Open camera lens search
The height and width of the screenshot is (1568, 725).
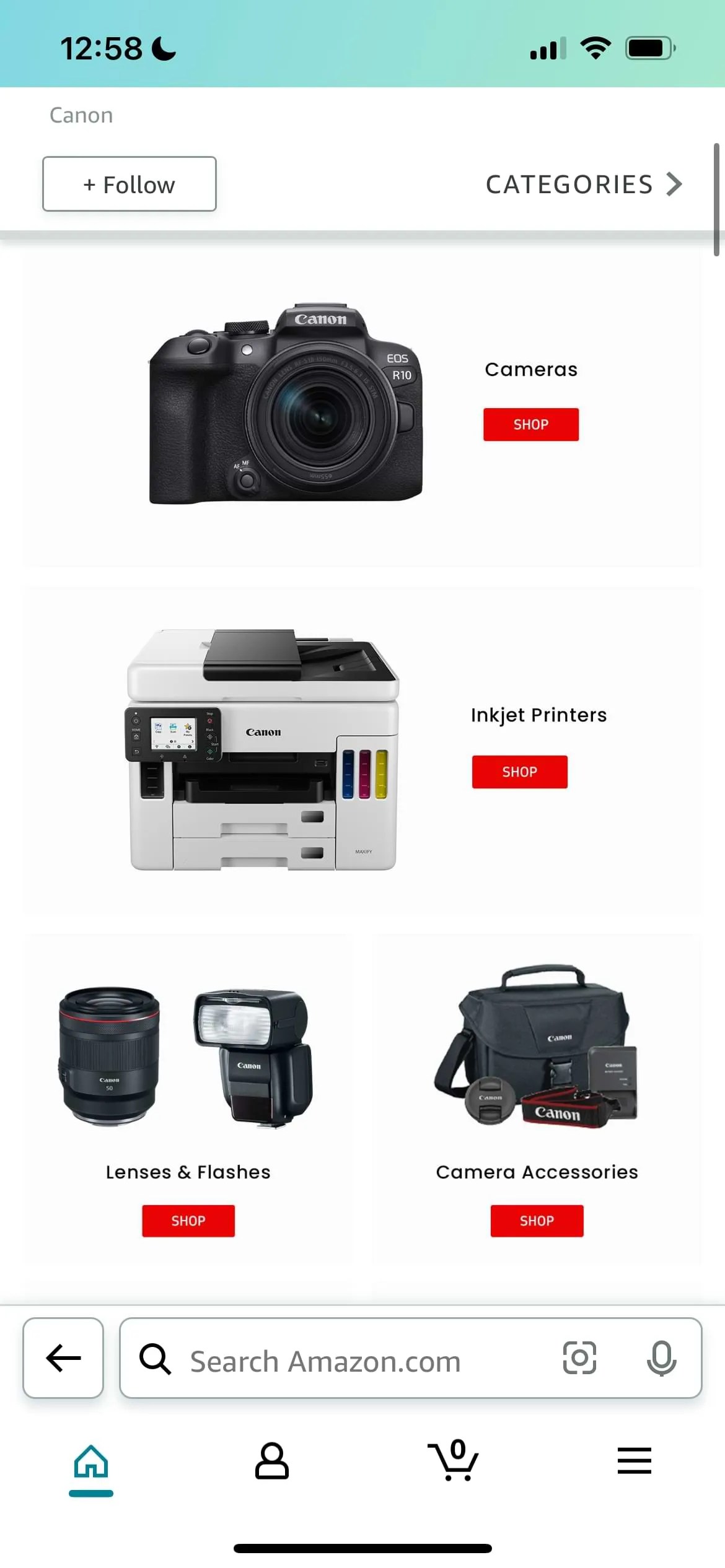579,1358
